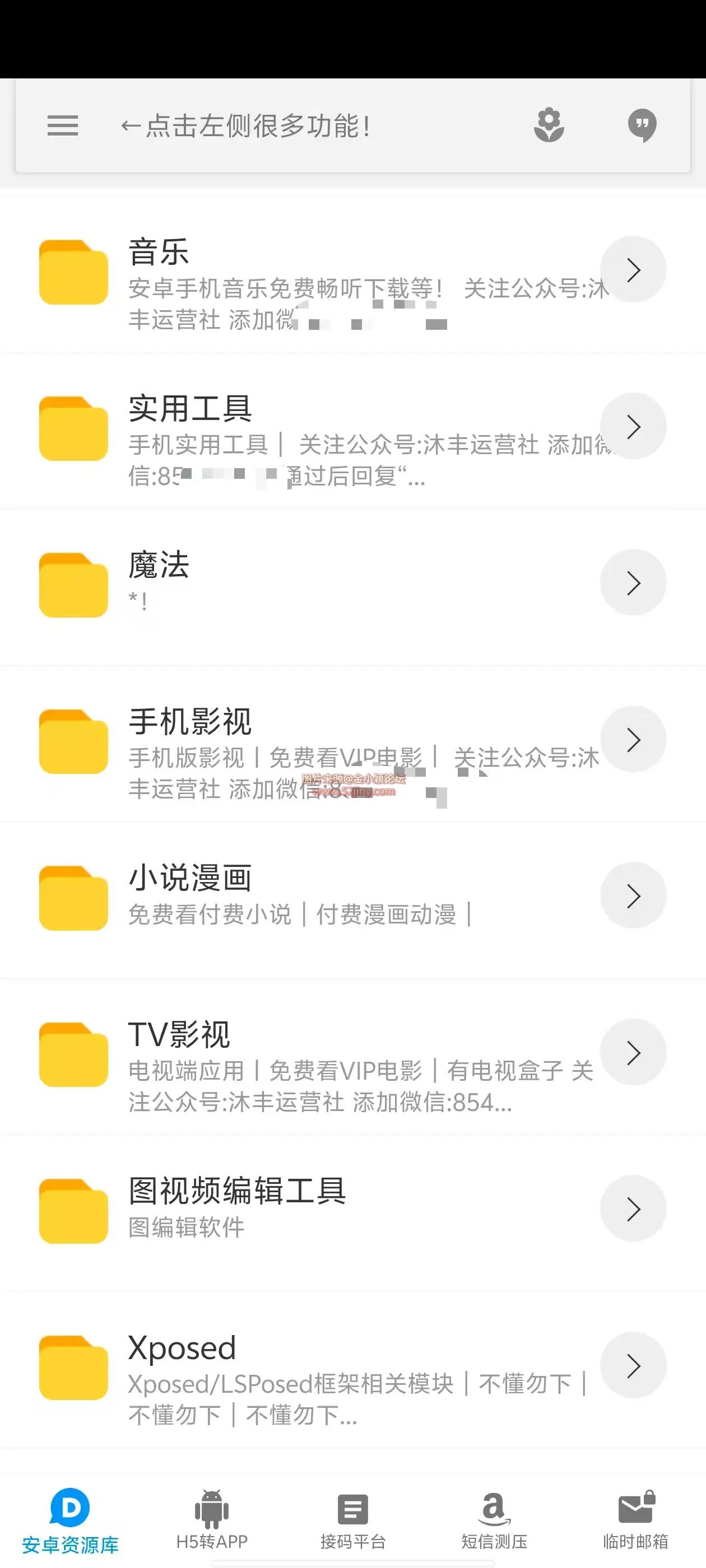706x1568 pixels.
Task: Open the hamburger menu on the left
Action: (x=62, y=125)
